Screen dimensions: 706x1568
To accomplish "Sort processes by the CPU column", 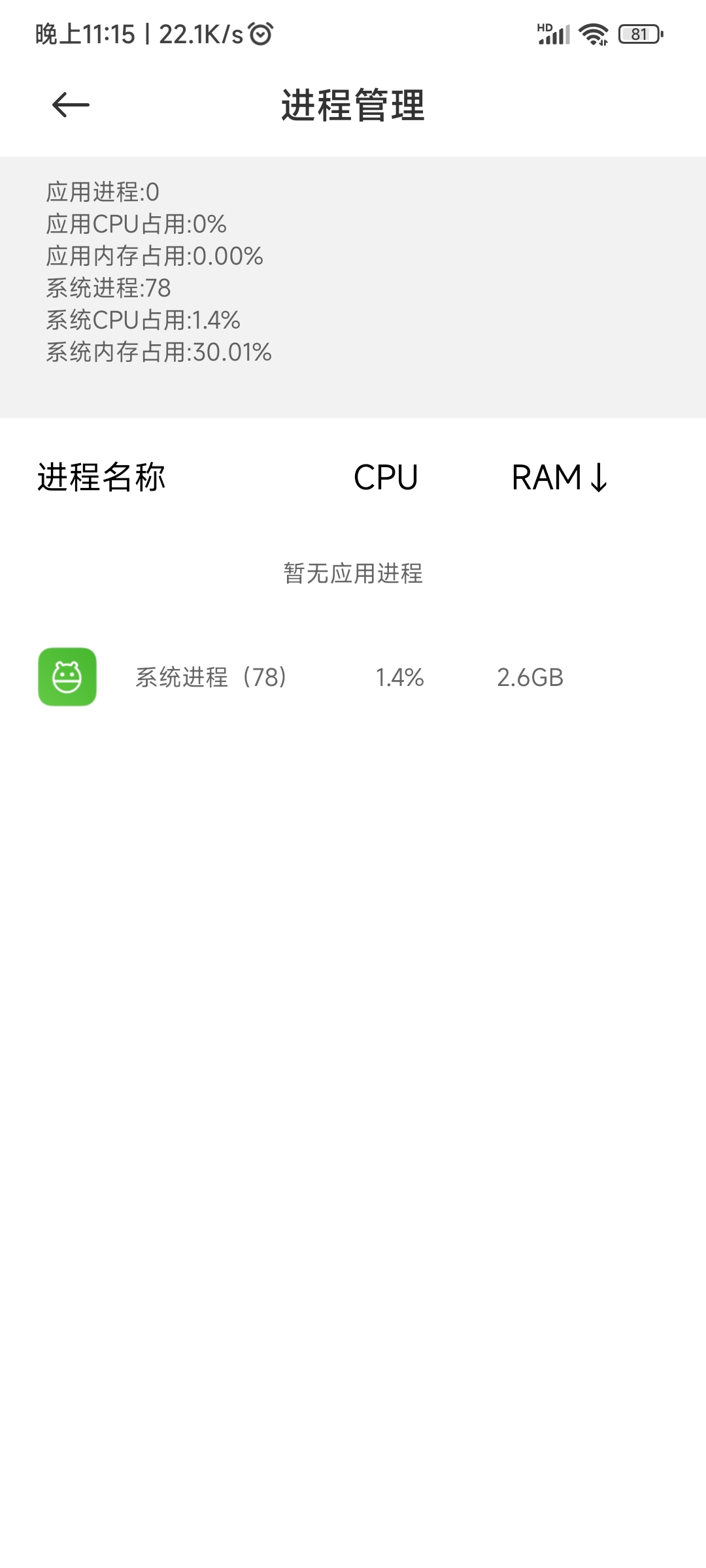I will tap(386, 478).
